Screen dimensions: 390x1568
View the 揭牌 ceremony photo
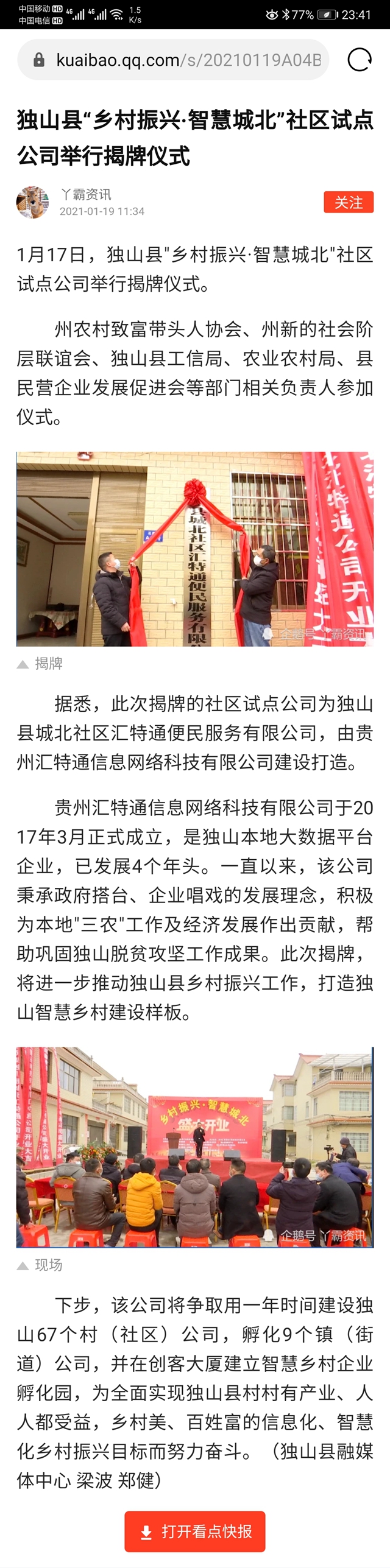click(x=195, y=549)
